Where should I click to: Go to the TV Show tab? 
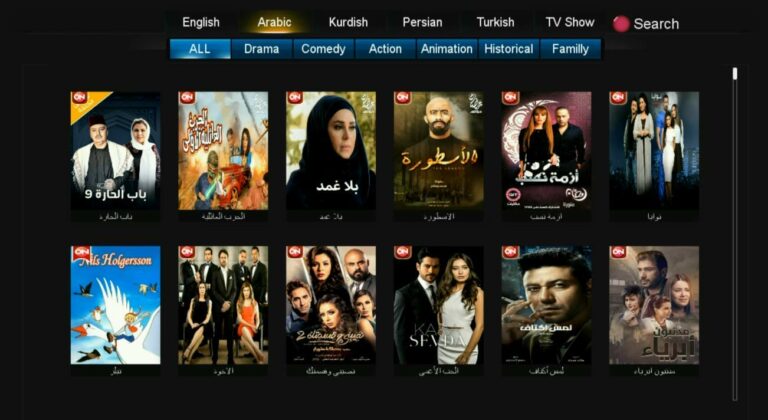pyautogui.click(x=569, y=22)
